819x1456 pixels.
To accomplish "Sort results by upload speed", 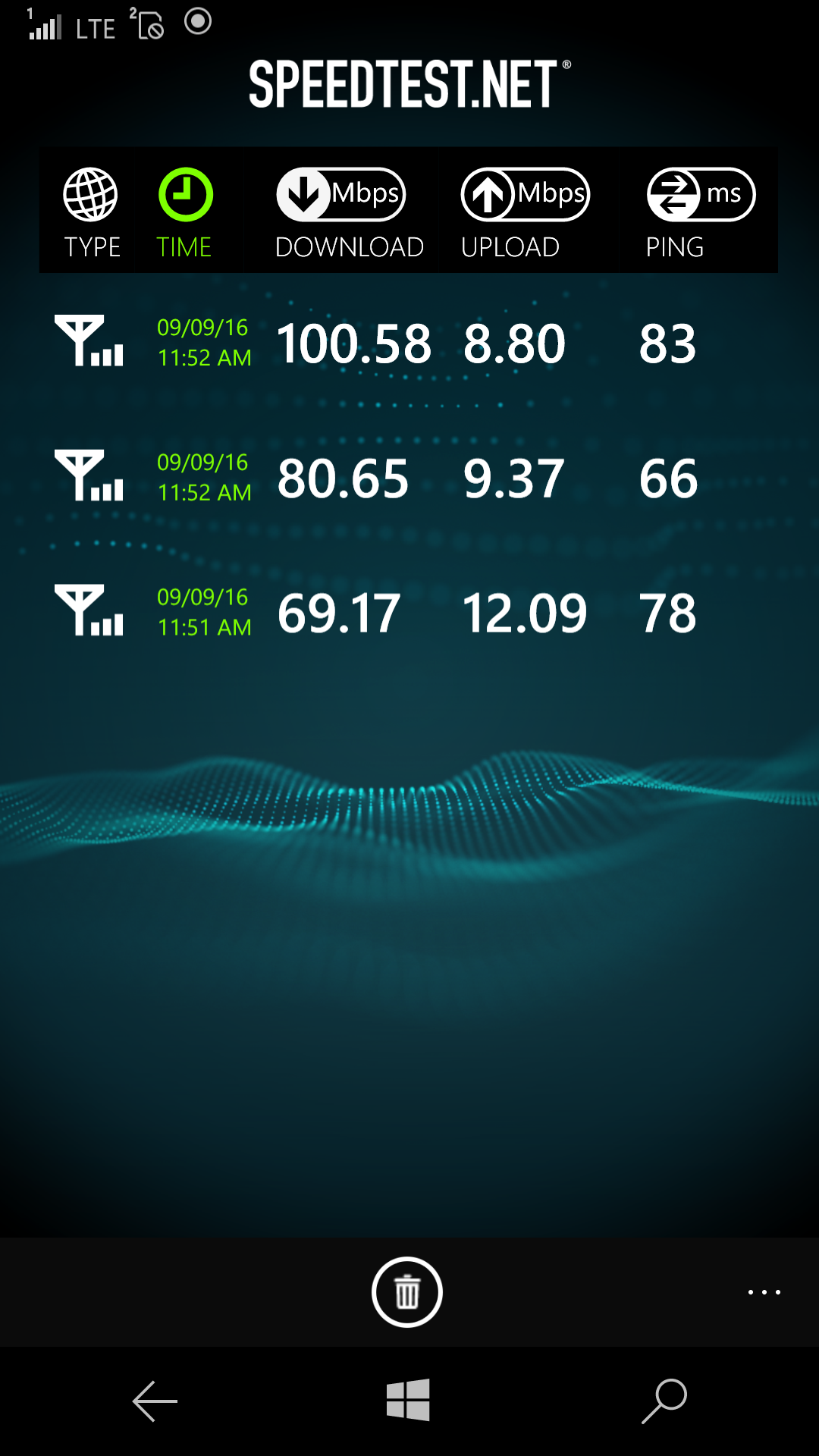I will pos(524,213).
